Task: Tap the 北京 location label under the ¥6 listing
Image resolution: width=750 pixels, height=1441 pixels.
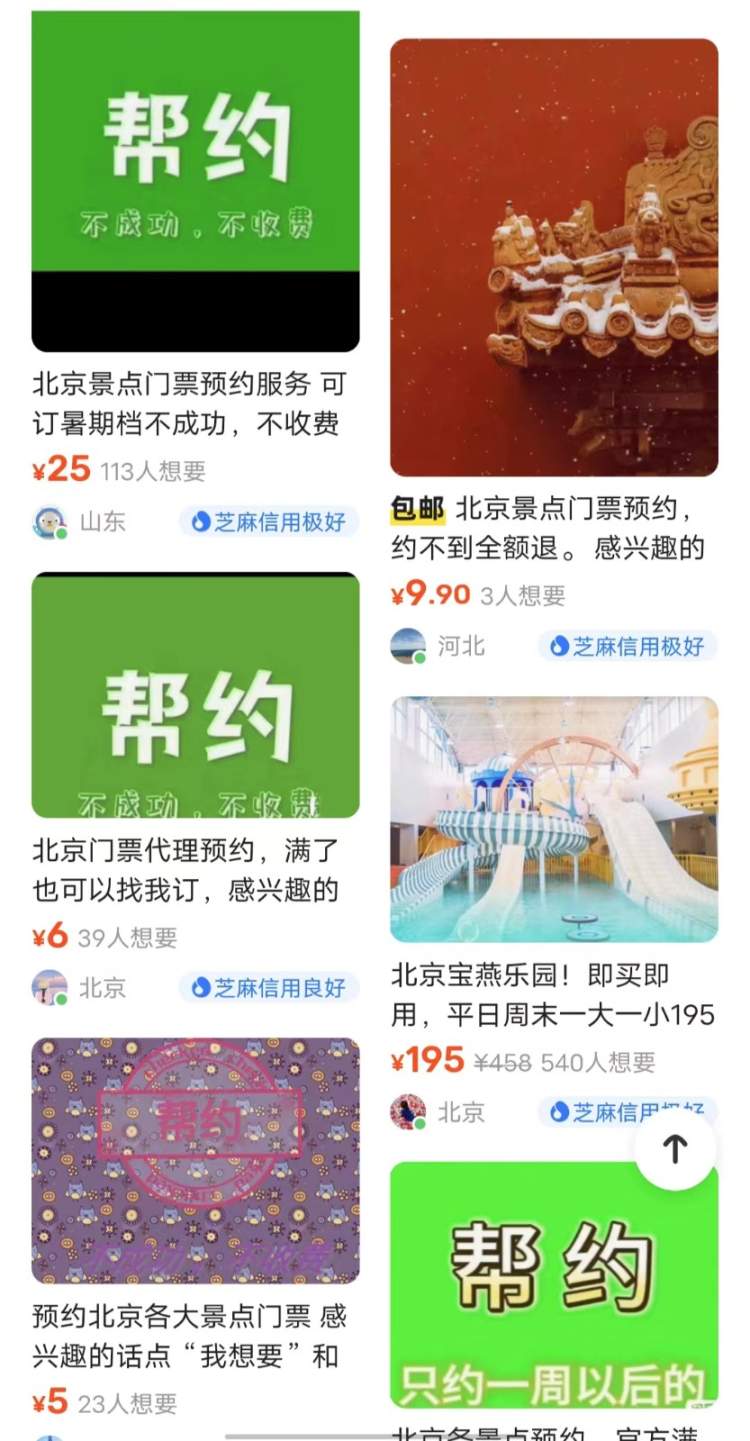Action: tap(103, 988)
